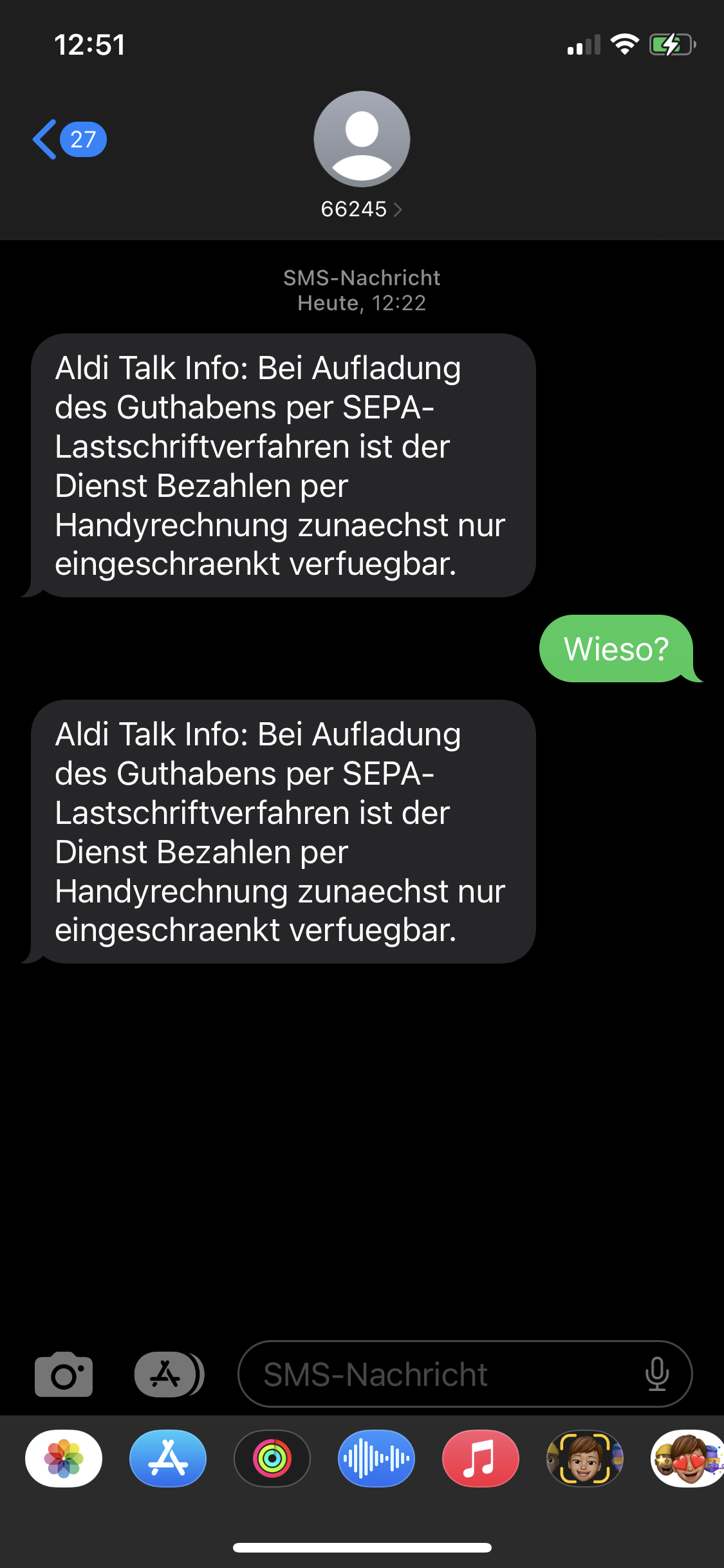Open the Memoji camera effects app
The width and height of the screenshot is (724, 1568).
click(x=585, y=1459)
